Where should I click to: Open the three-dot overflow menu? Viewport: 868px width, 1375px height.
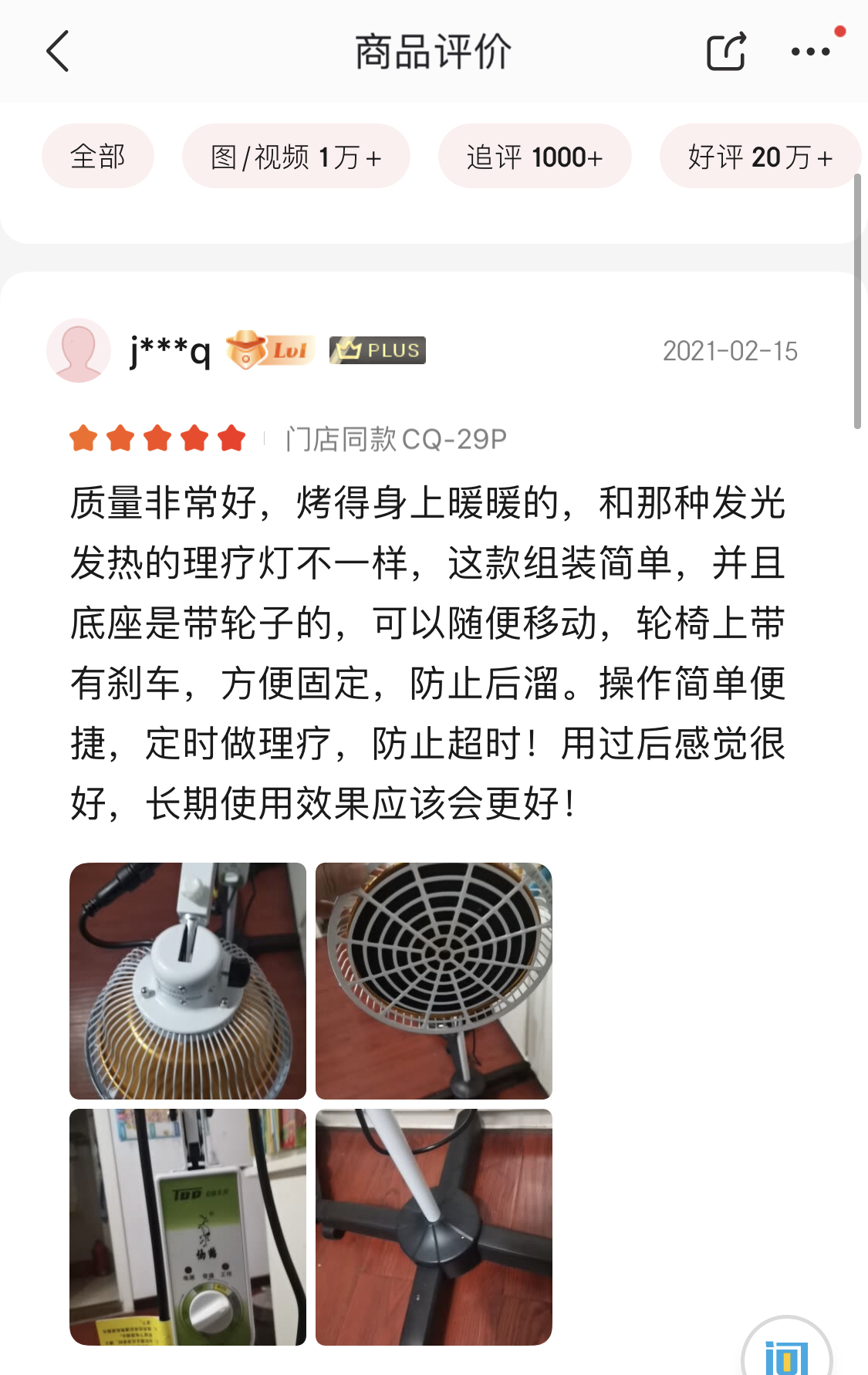click(810, 52)
